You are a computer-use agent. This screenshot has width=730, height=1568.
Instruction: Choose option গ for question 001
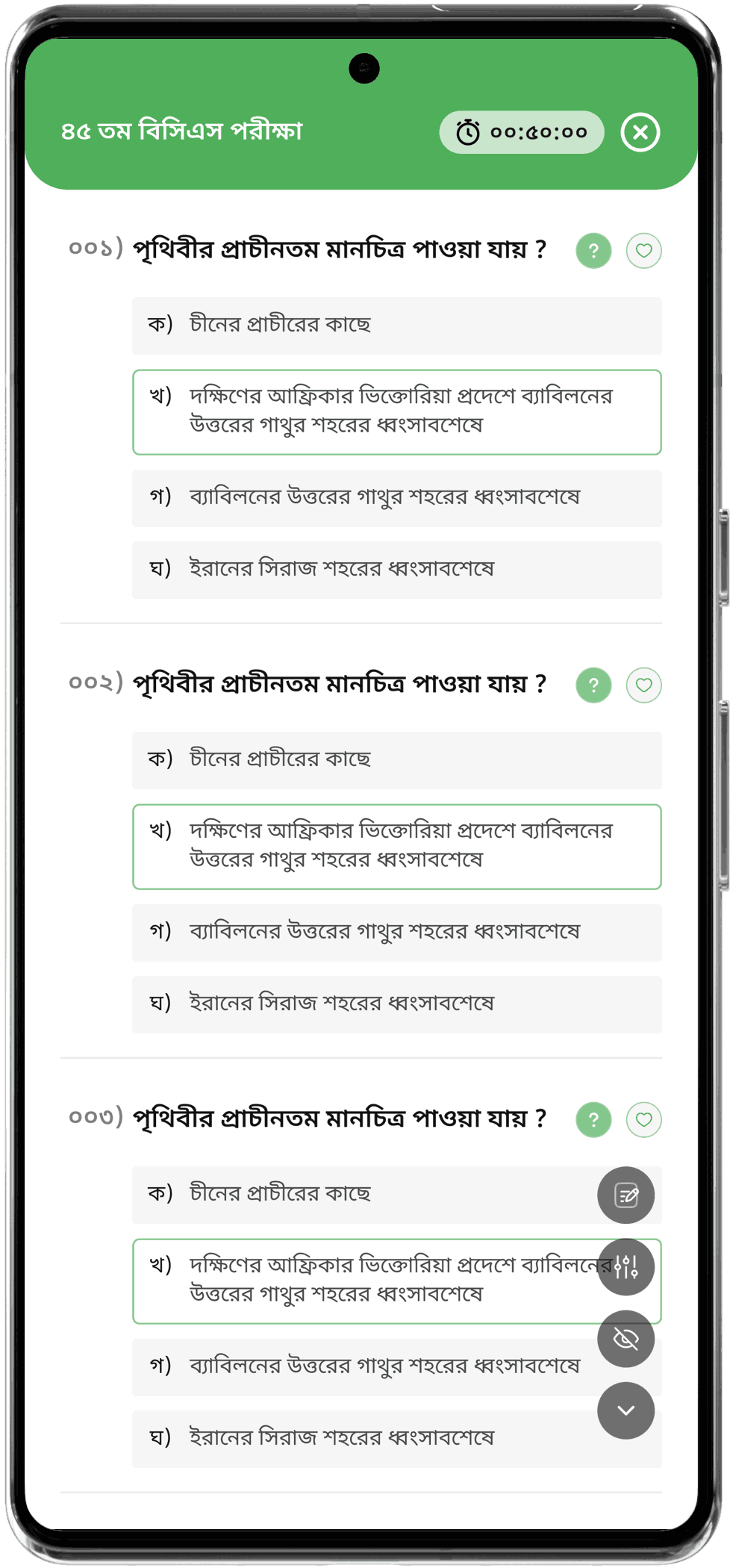tap(396, 498)
